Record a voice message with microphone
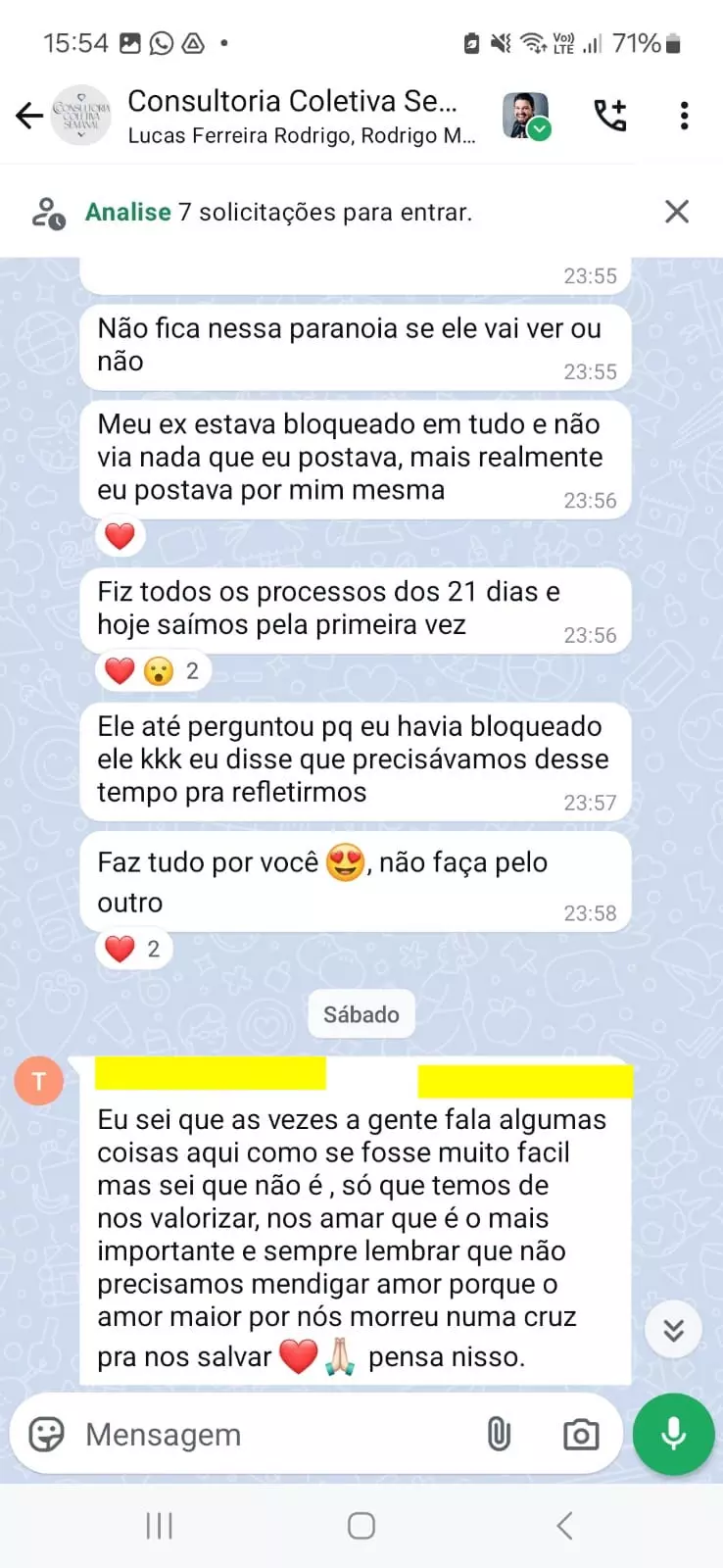This screenshot has height=1568, width=723. coord(673,1434)
